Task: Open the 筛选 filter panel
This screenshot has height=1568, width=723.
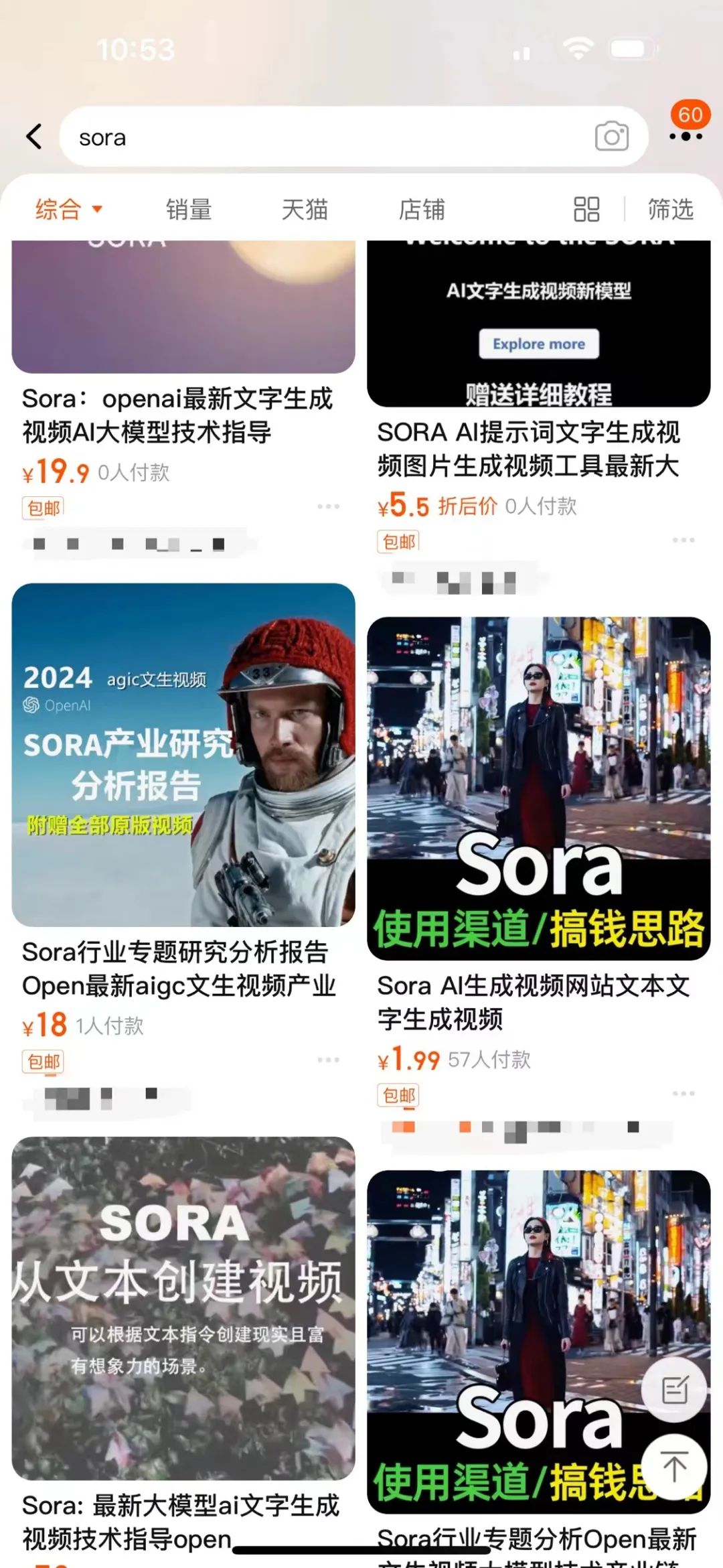Action: [x=670, y=210]
